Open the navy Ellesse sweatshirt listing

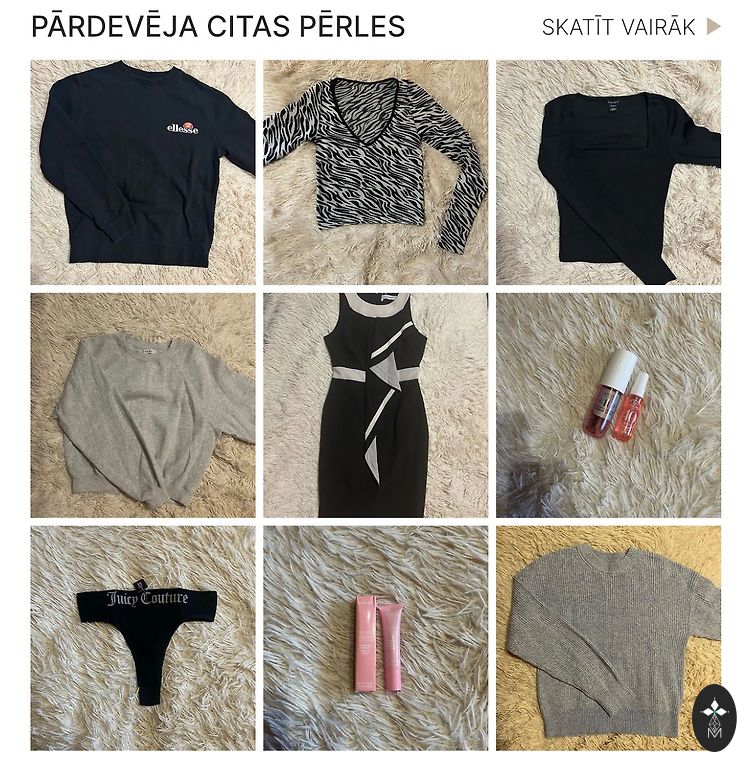click(142, 172)
